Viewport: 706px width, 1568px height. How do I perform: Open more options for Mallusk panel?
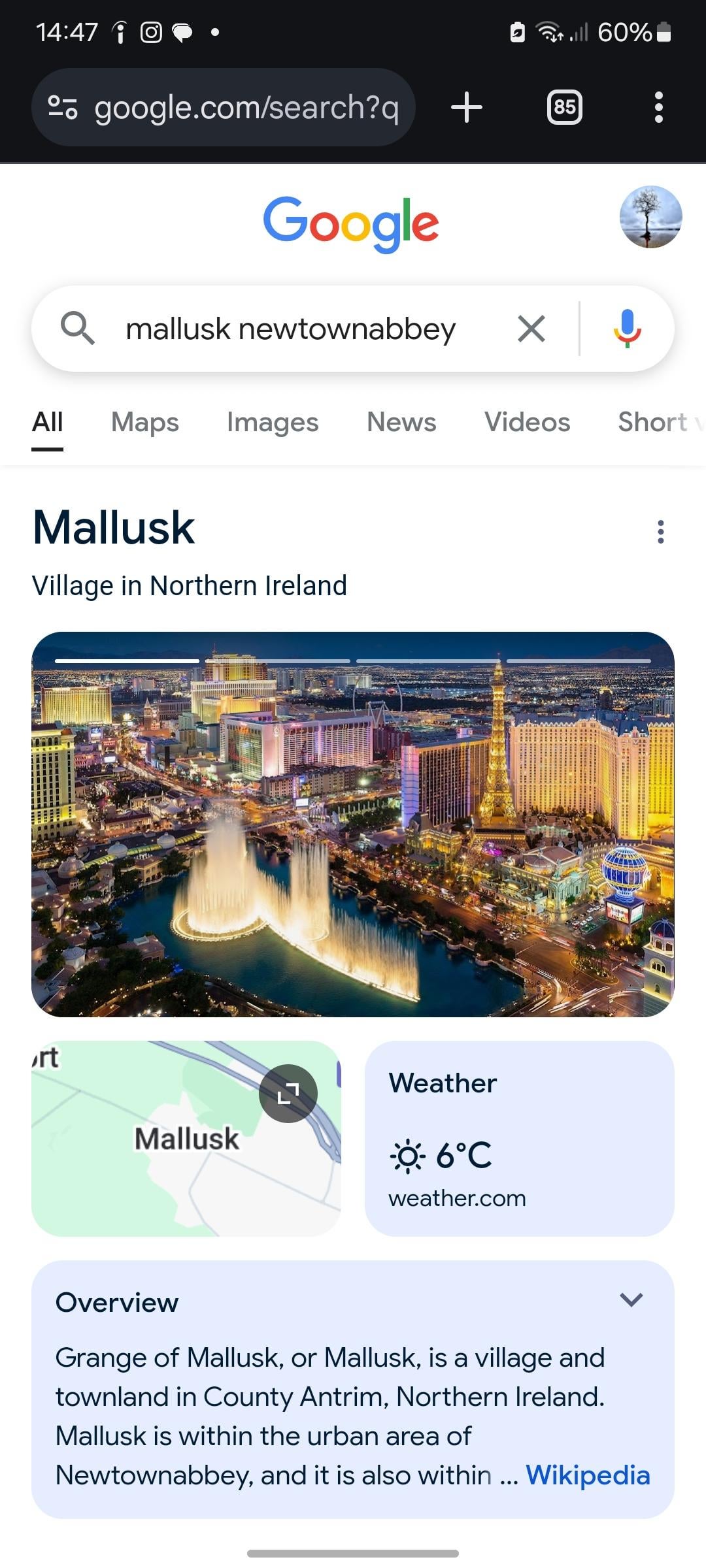tap(660, 532)
